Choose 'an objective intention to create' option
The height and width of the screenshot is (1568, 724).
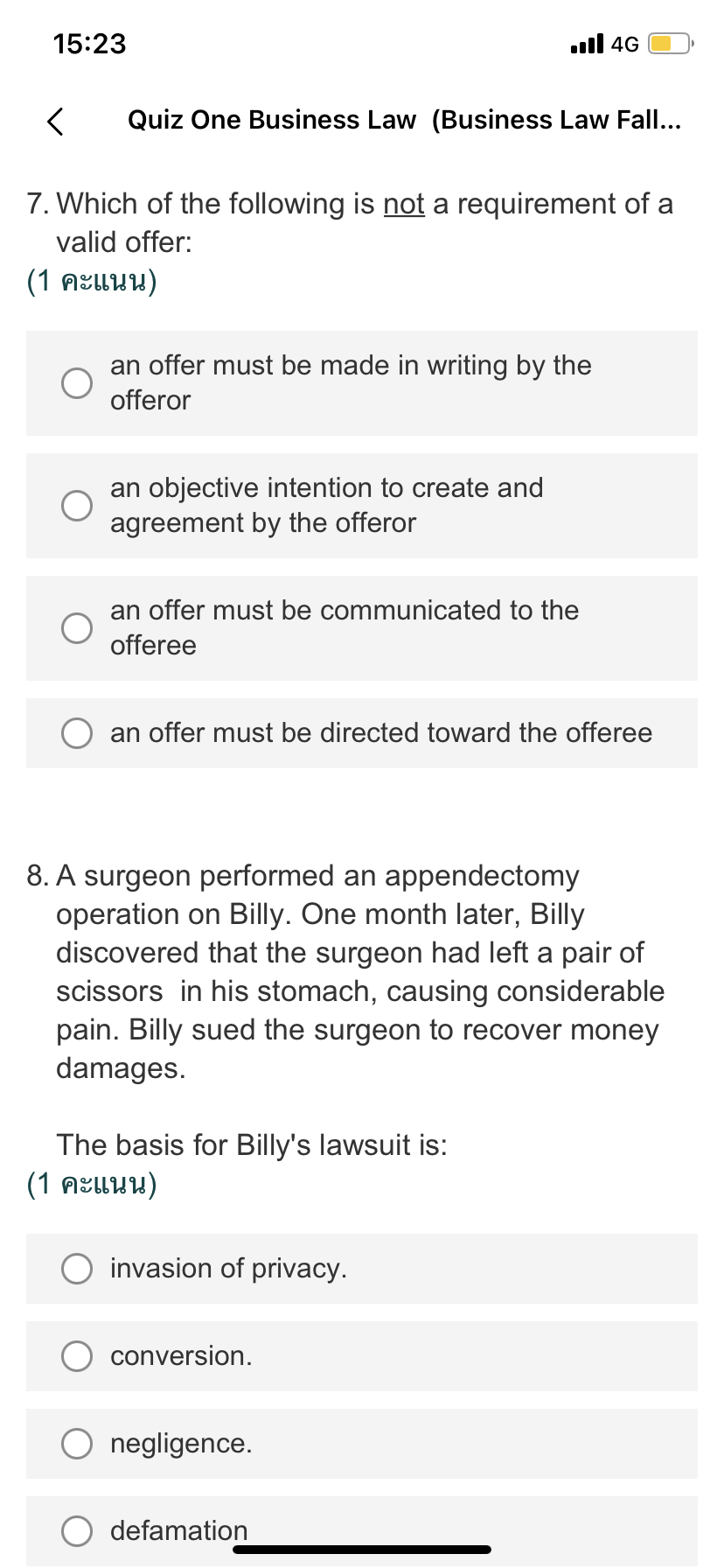(77, 506)
